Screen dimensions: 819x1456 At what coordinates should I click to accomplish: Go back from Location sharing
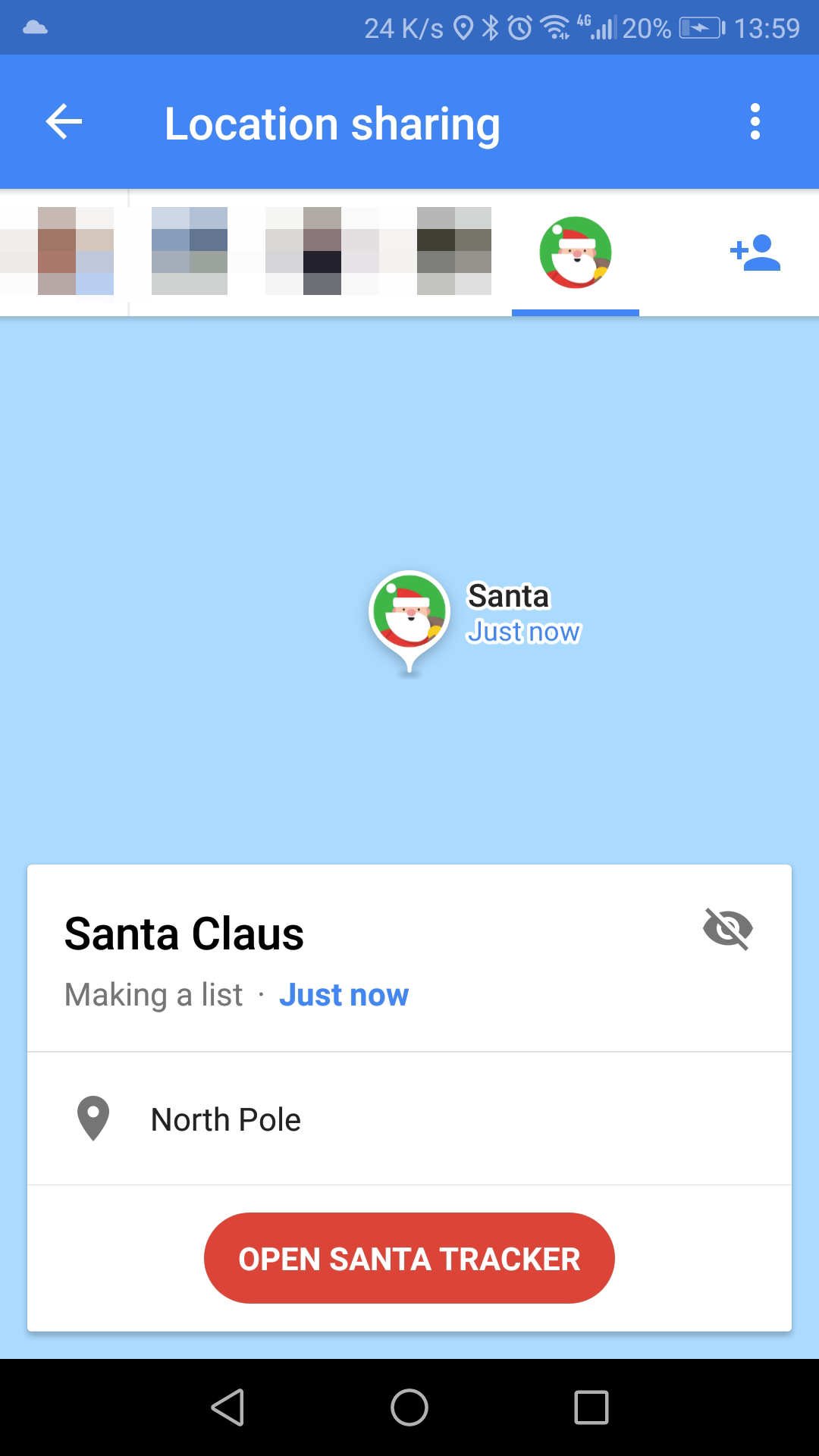[x=64, y=122]
